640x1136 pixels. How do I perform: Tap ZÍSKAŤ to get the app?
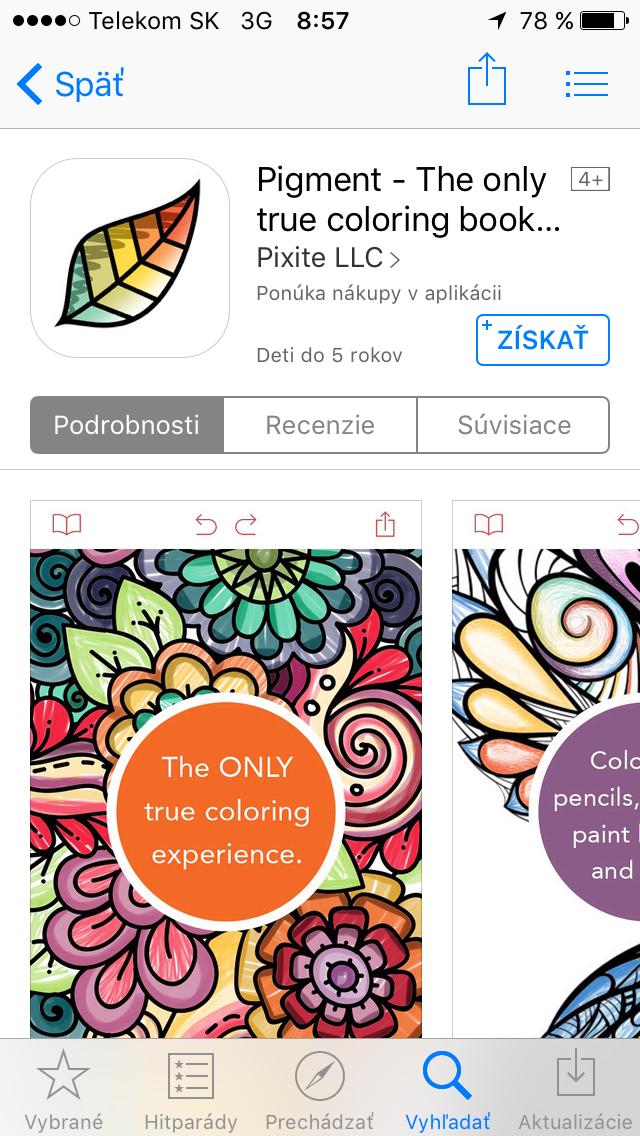click(543, 340)
